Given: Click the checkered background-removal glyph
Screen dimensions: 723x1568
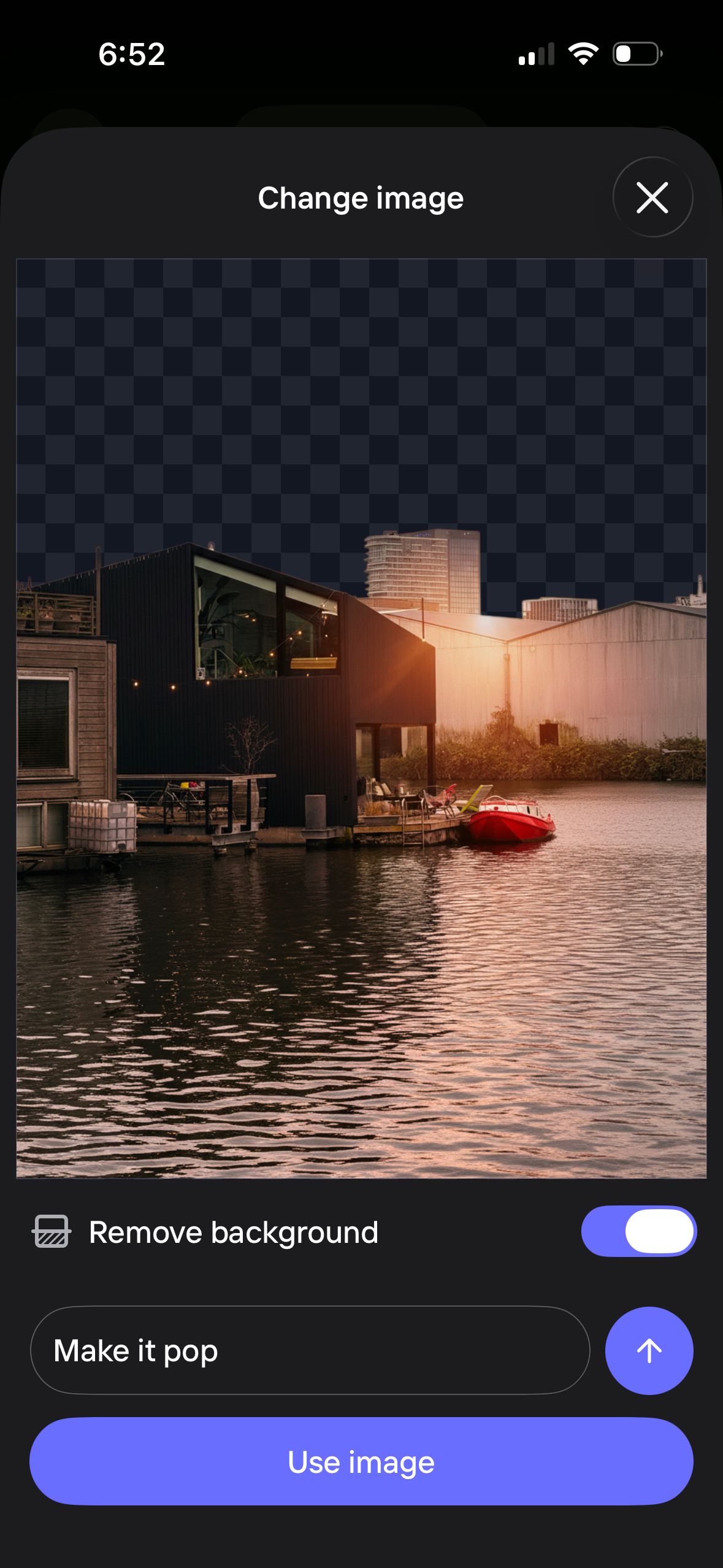Looking at the screenshot, I should point(52,1231).
